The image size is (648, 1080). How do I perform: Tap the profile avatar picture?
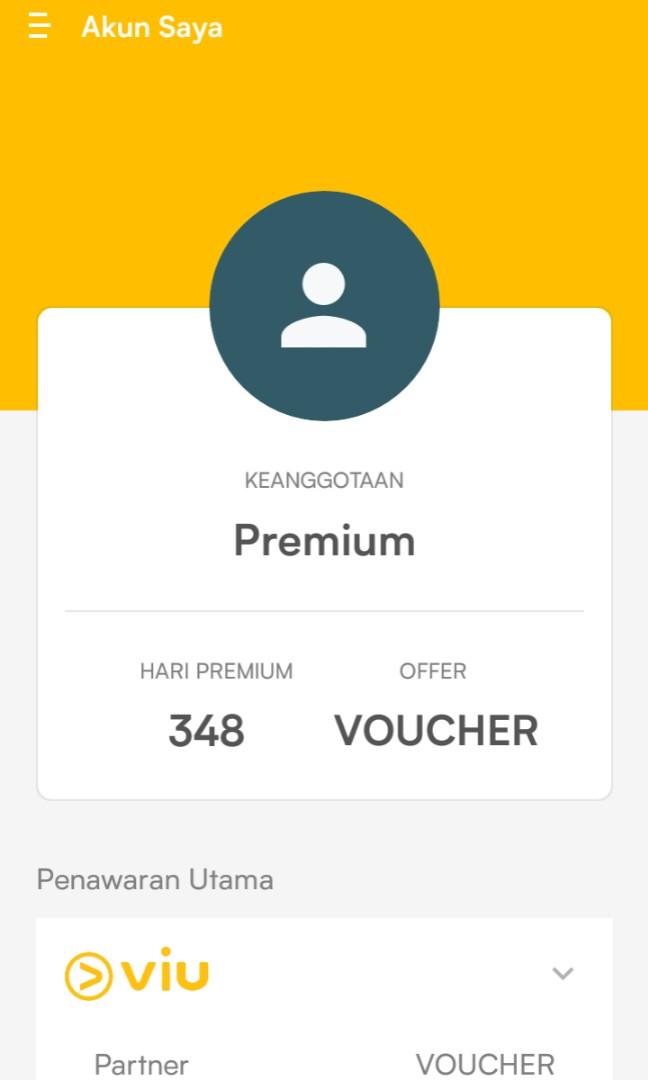pos(324,306)
